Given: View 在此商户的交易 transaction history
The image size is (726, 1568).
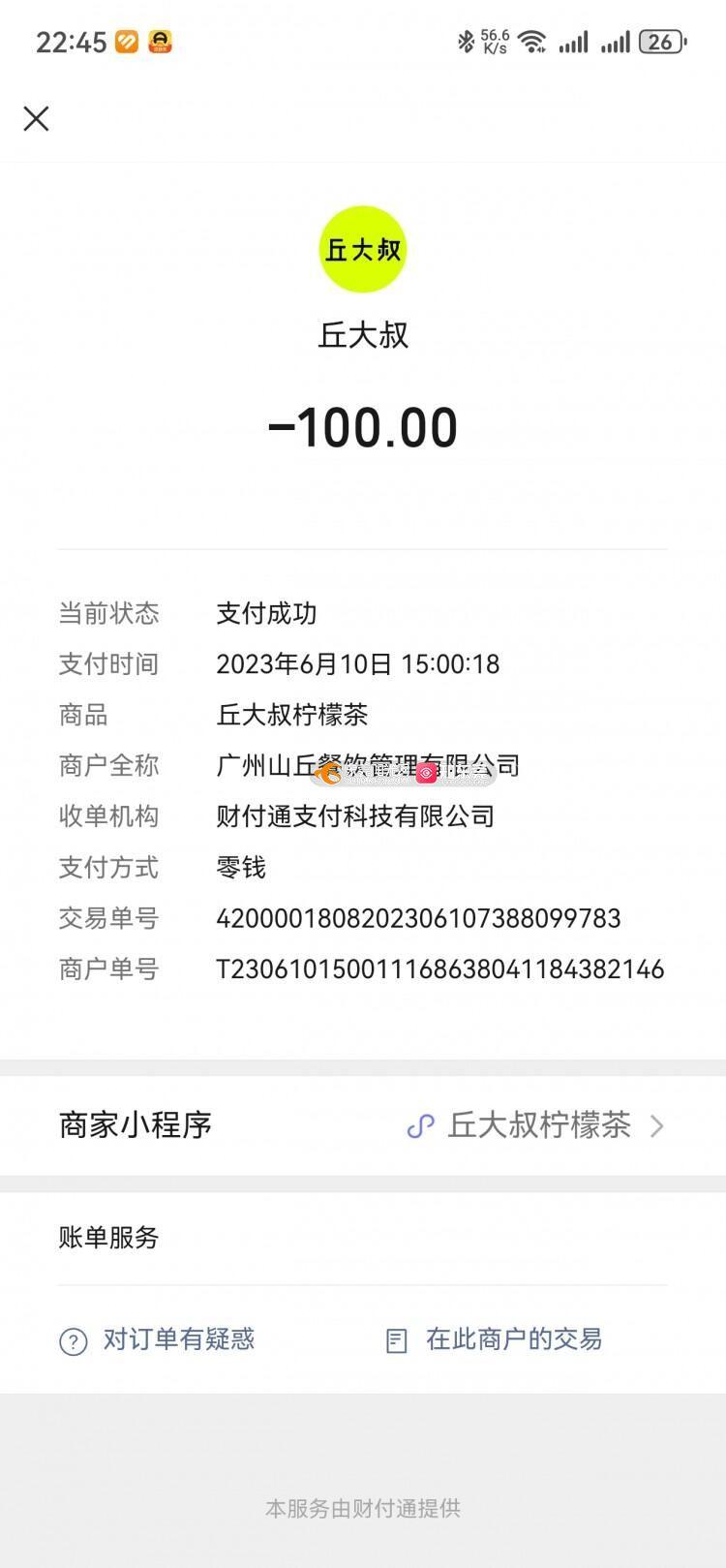Looking at the screenshot, I should (495, 1339).
